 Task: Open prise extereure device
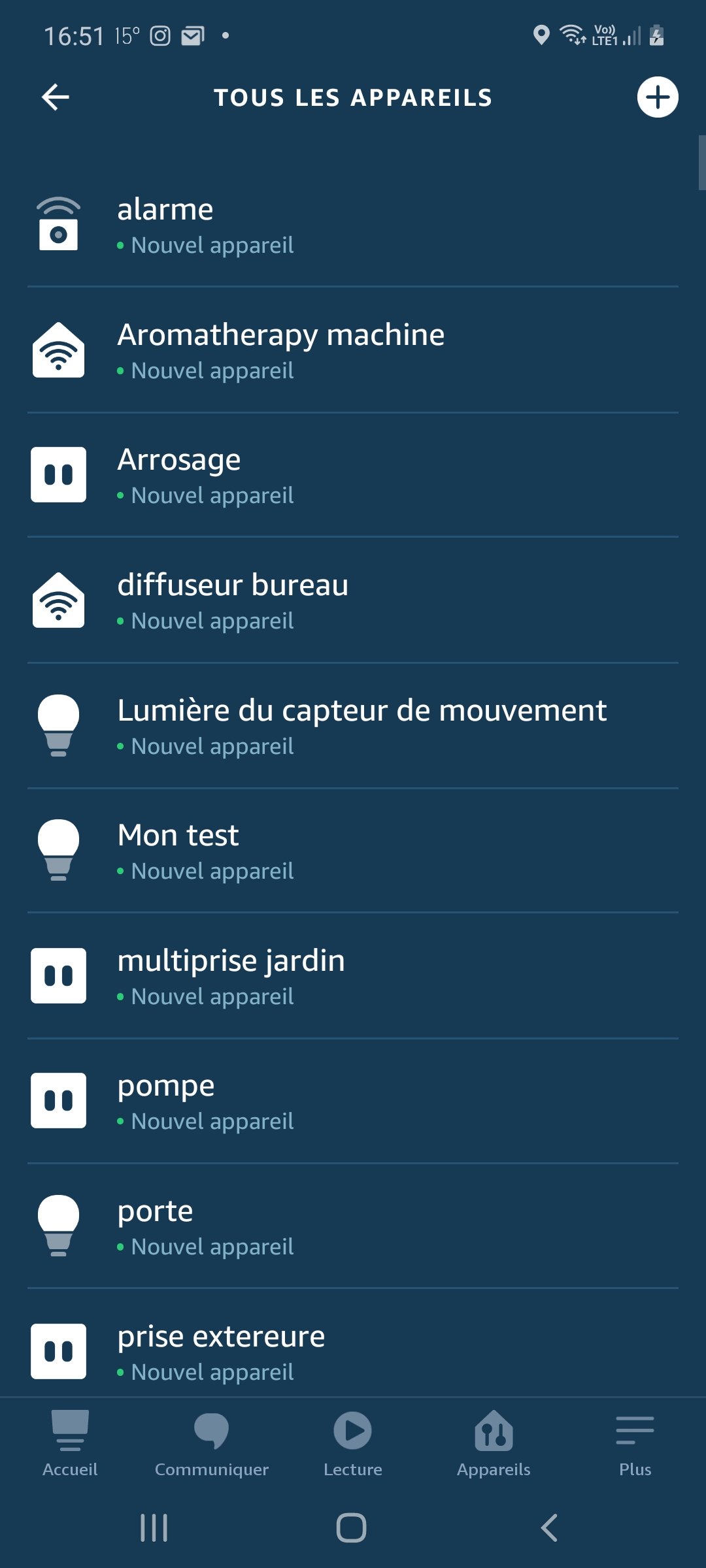coord(353,1345)
